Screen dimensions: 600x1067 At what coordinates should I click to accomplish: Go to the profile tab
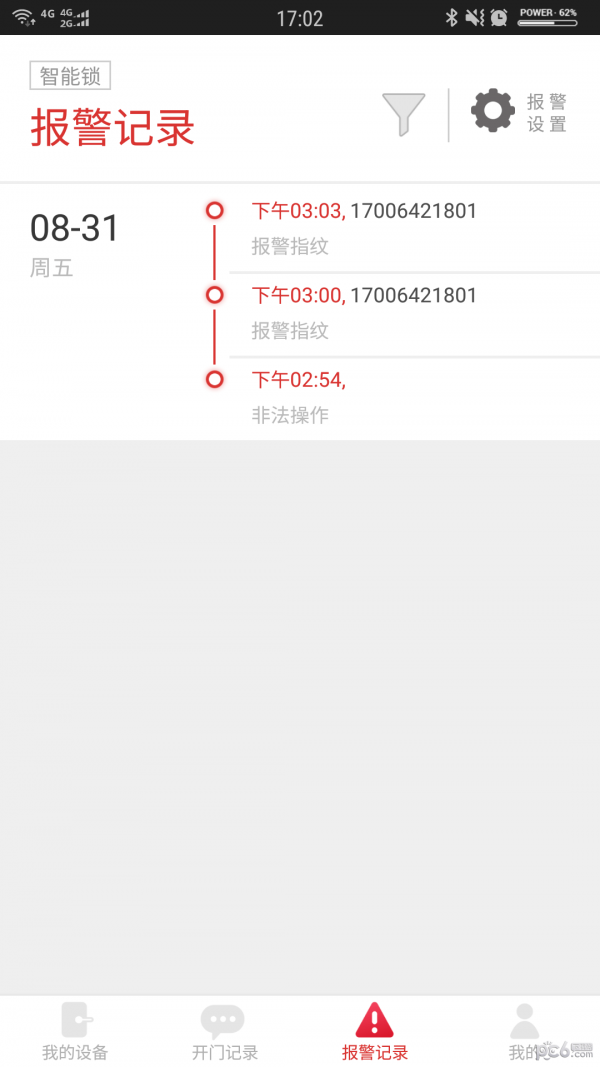[x=524, y=1031]
